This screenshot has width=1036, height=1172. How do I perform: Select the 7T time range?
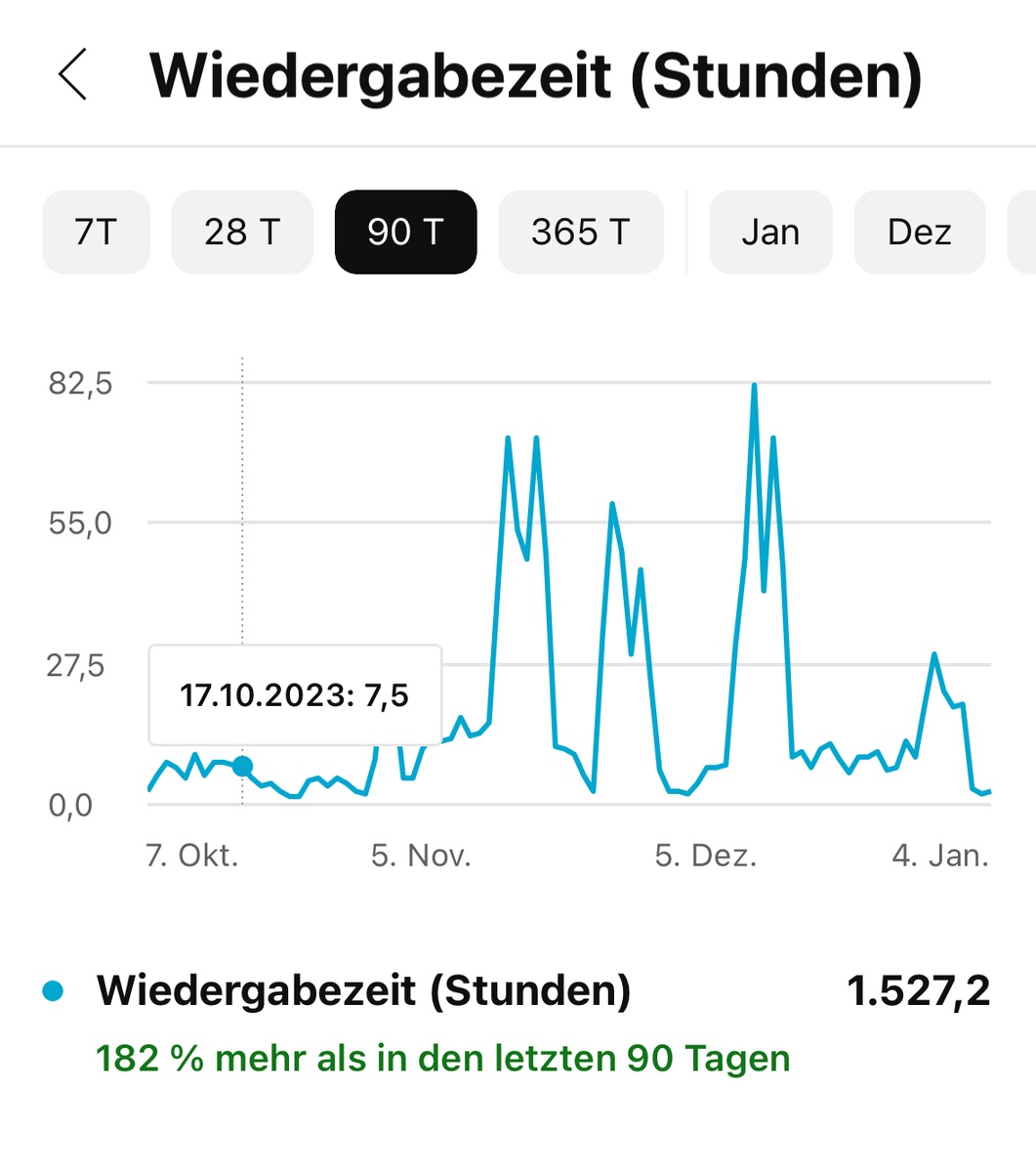(x=96, y=232)
